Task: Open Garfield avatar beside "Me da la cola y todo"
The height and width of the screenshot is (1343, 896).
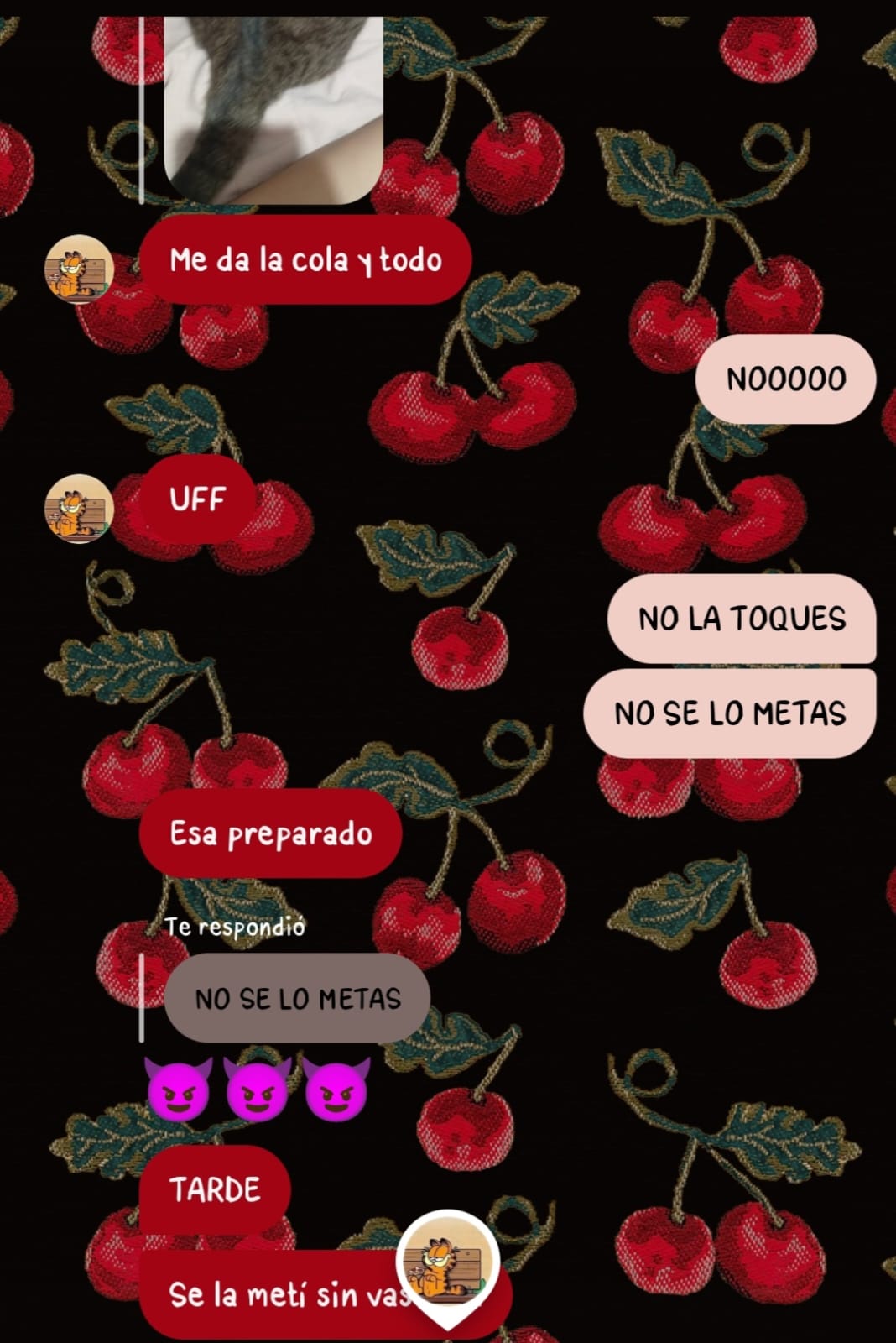Action: 79,269
